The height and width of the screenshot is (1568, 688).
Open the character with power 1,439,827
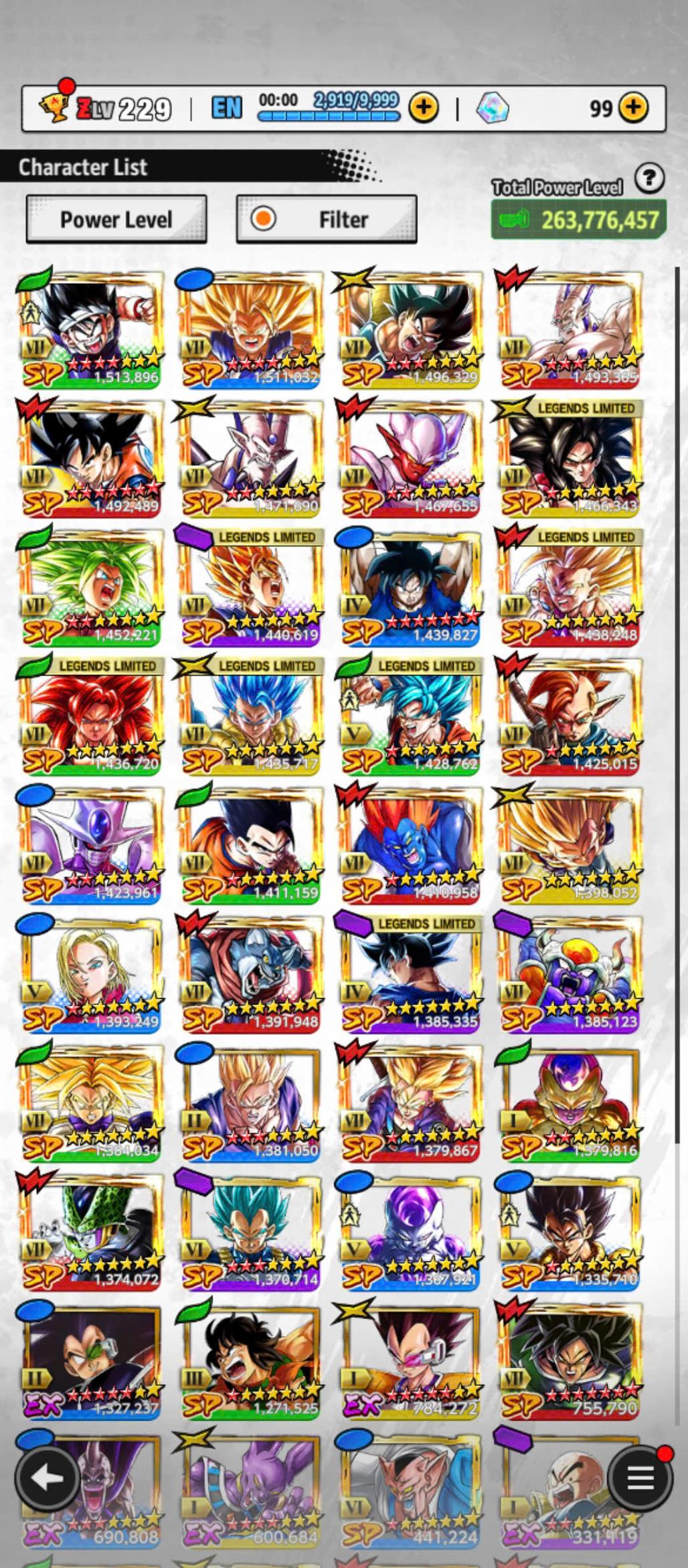tap(410, 586)
